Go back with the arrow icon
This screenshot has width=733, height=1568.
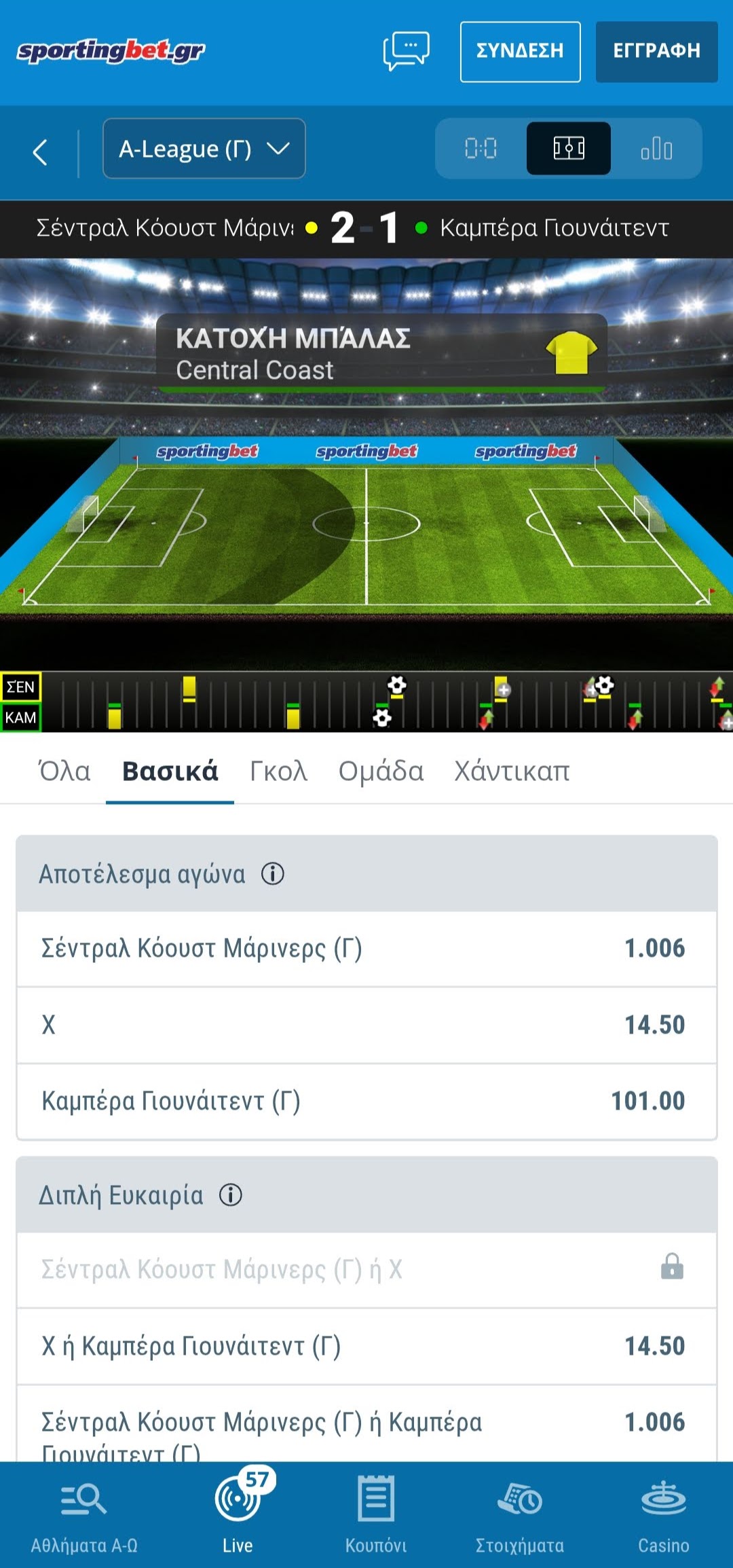(x=41, y=152)
